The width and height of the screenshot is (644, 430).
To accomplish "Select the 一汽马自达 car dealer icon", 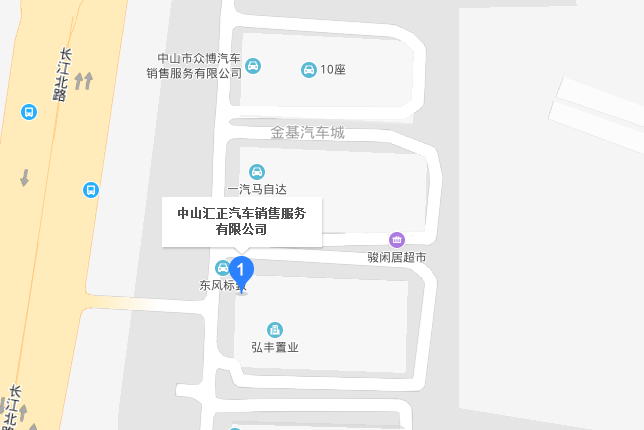I will (257, 171).
